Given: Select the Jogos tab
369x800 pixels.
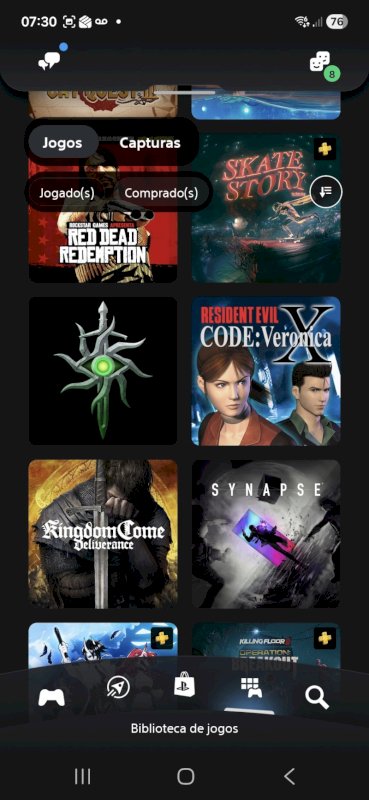Looking at the screenshot, I should (62, 142).
